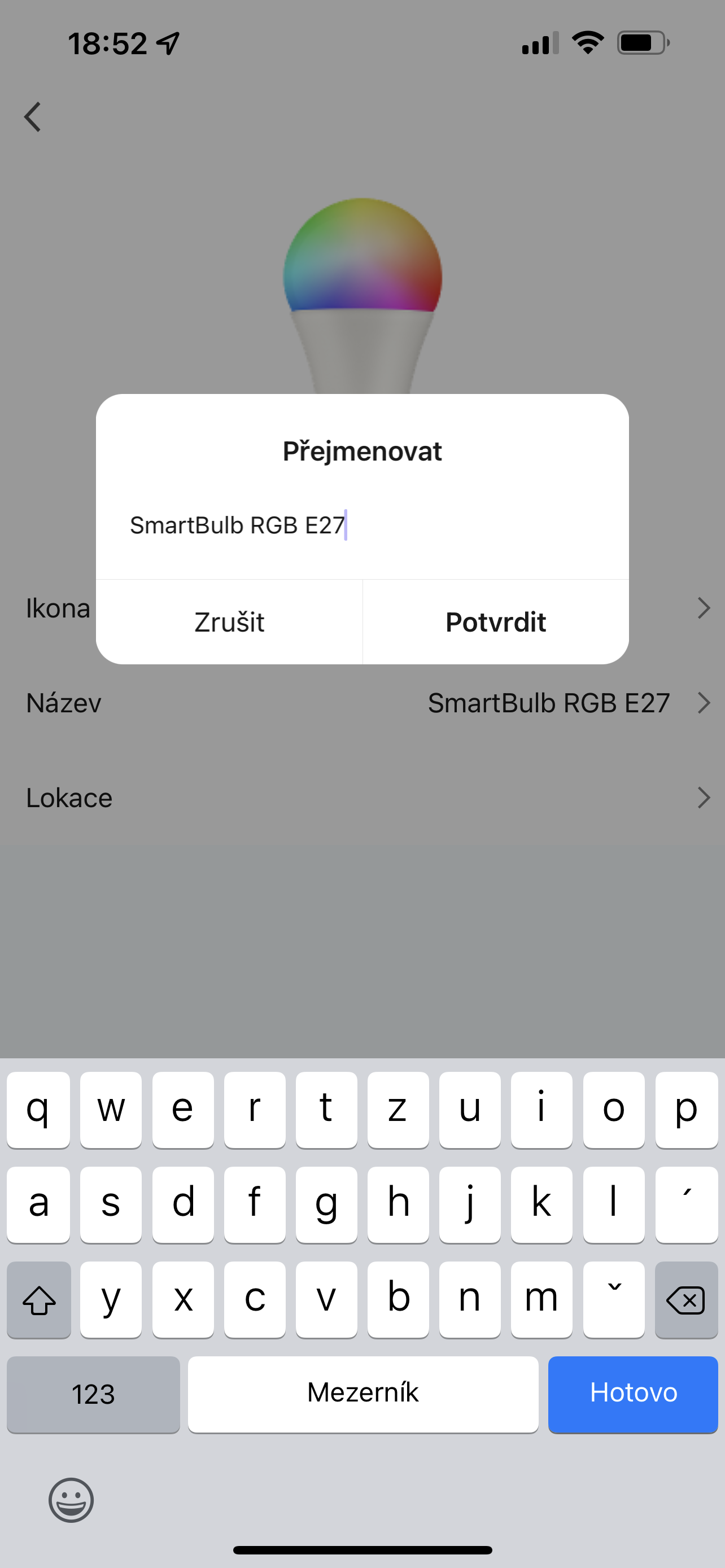This screenshot has height=1568, width=725.
Task: Open the Název row
Action: [x=363, y=702]
